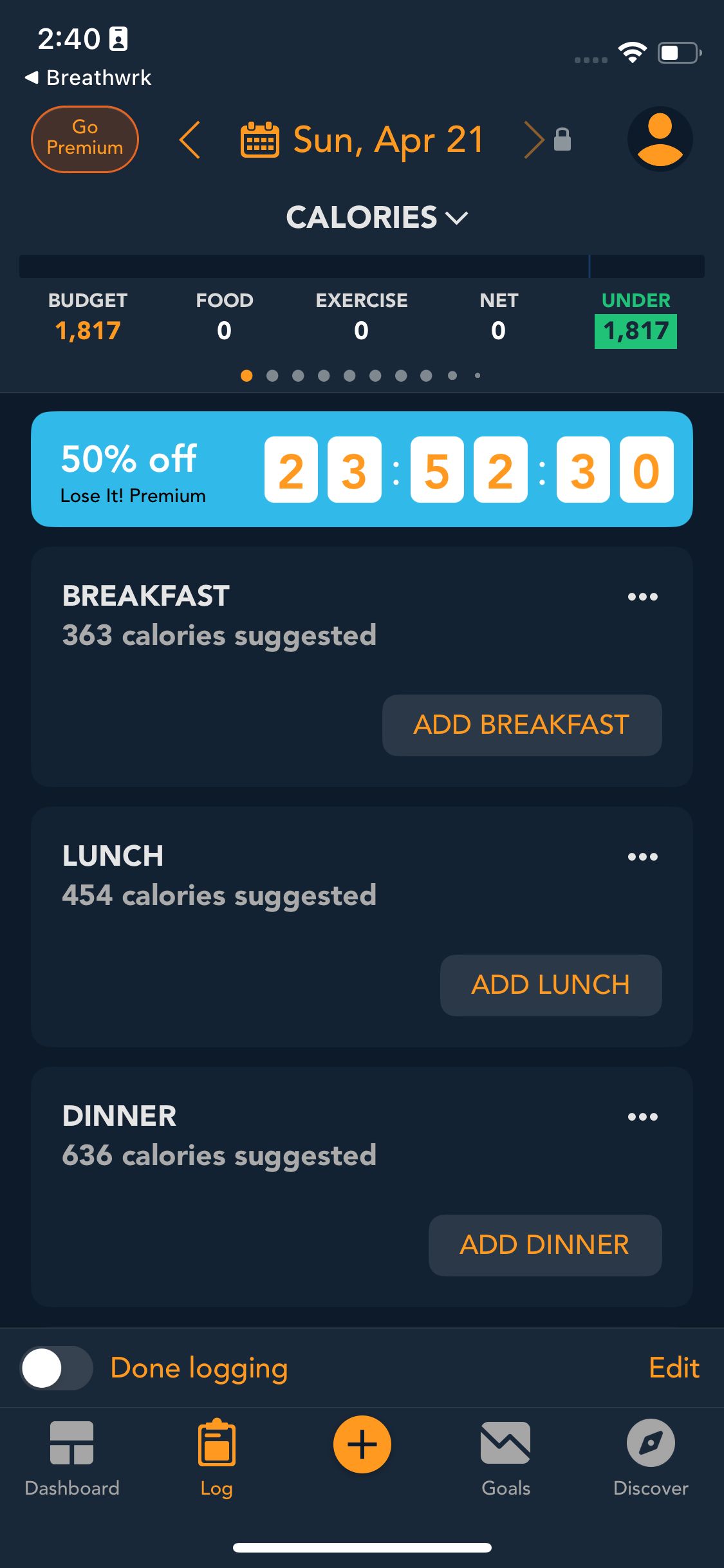The image size is (724, 1568).
Task: Toggle the Done logging switch
Action: coord(56,1368)
